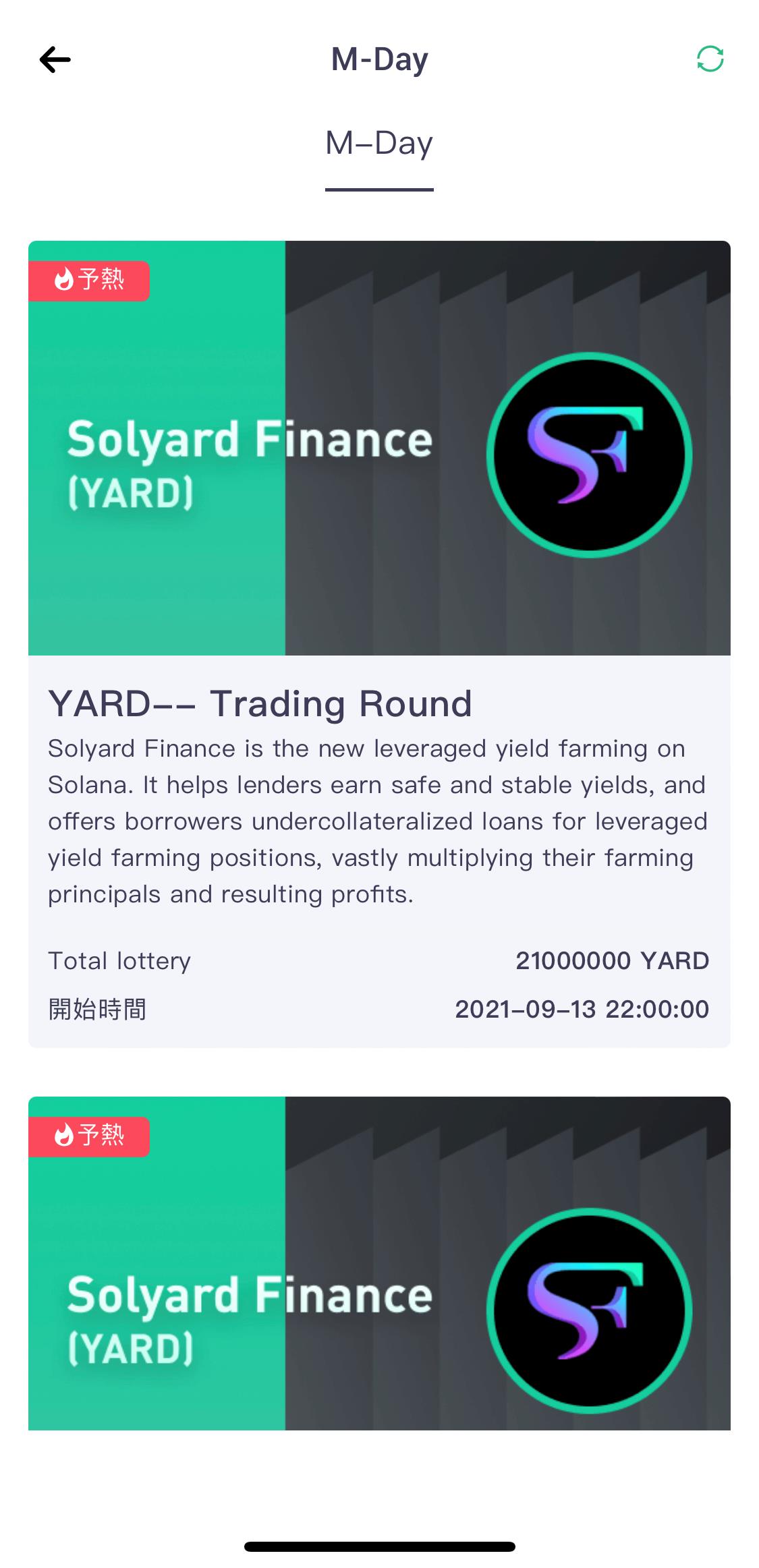Go back using the arrow icon
This screenshot has height=1568, width=759.
pyautogui.click(x=55, y=59)
